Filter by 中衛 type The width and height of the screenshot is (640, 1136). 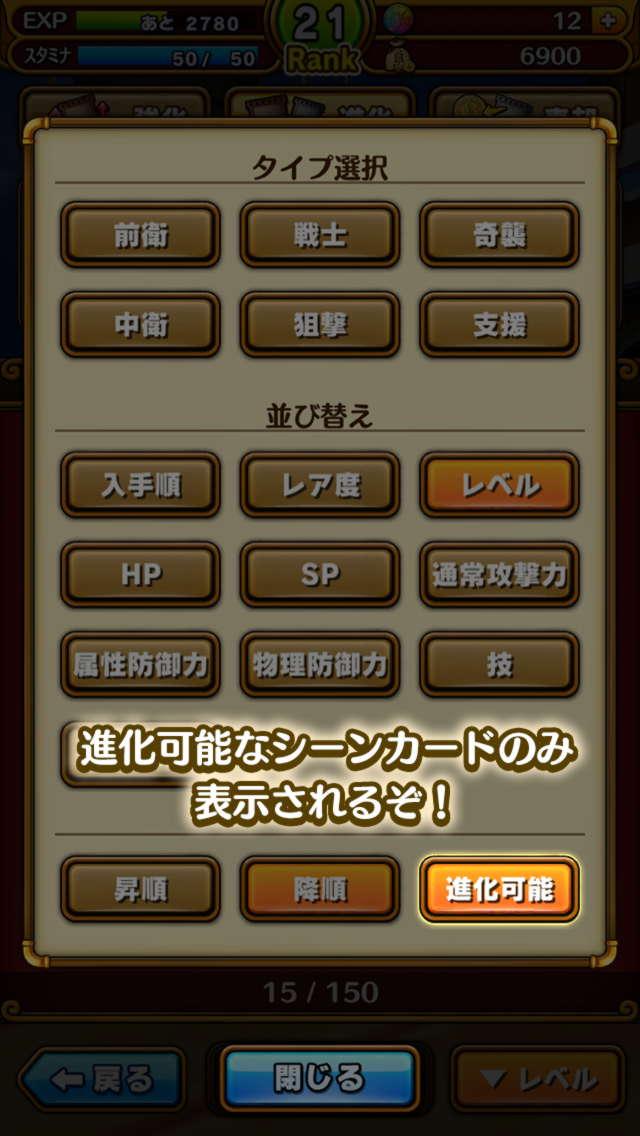pyautogui.click(x=140, y=325)
